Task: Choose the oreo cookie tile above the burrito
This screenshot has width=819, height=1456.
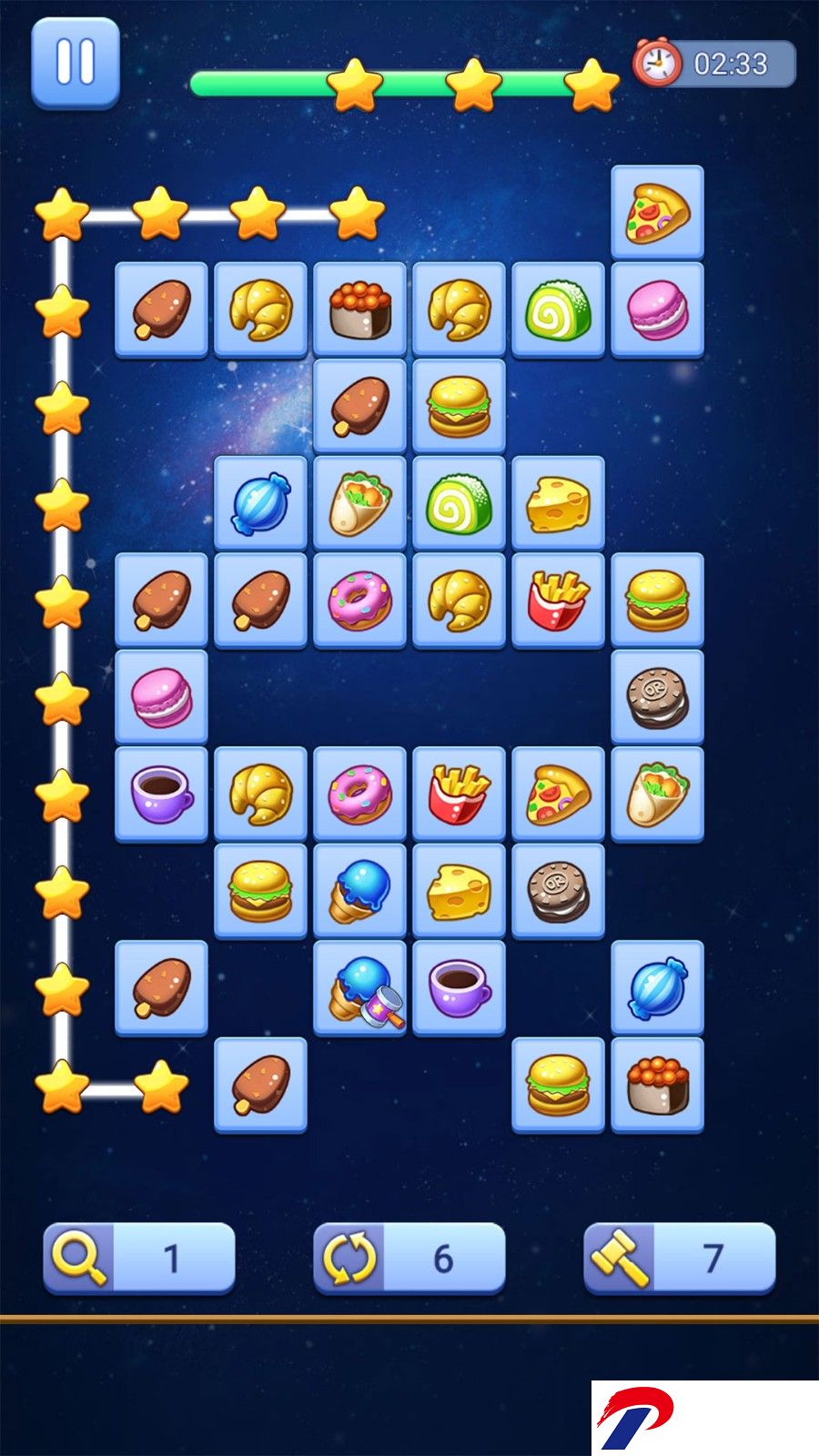Action: 657,697
